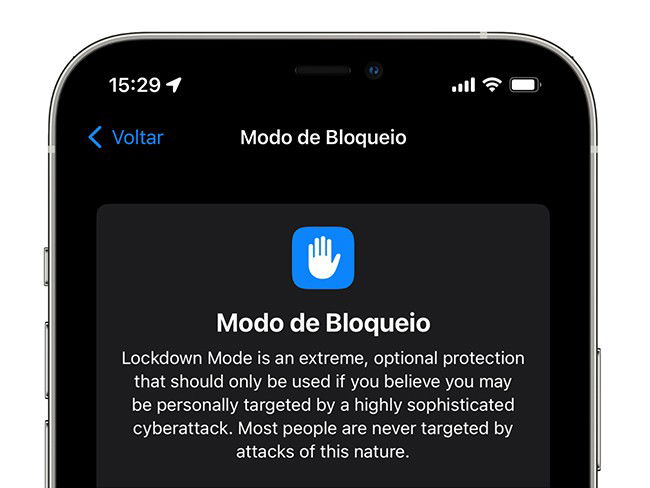Go back using the Voltar button

pos(126,138)
